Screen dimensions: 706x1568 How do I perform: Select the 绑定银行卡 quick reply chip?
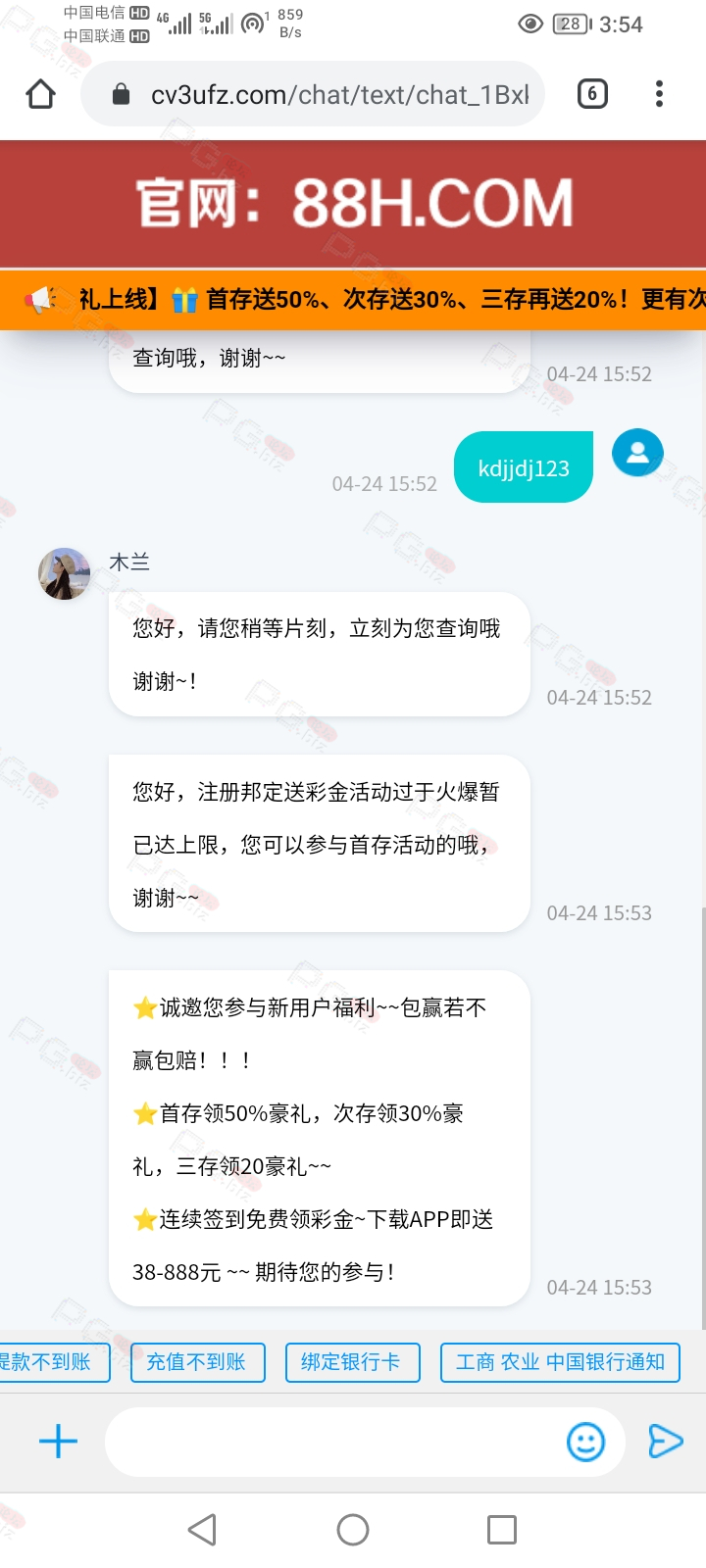pos(352,1362)
